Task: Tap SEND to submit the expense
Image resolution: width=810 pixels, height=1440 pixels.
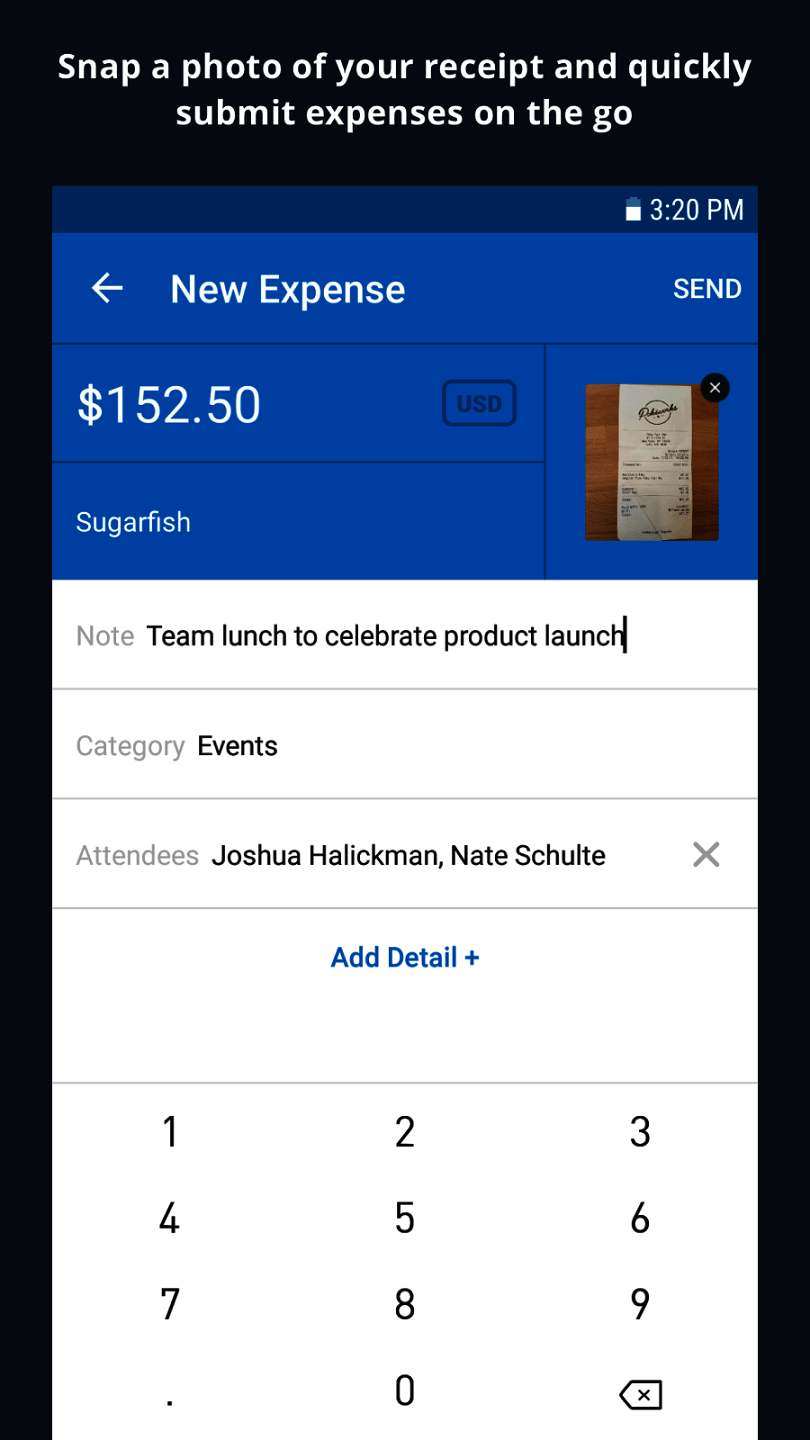Action: [x=707, y=288]
